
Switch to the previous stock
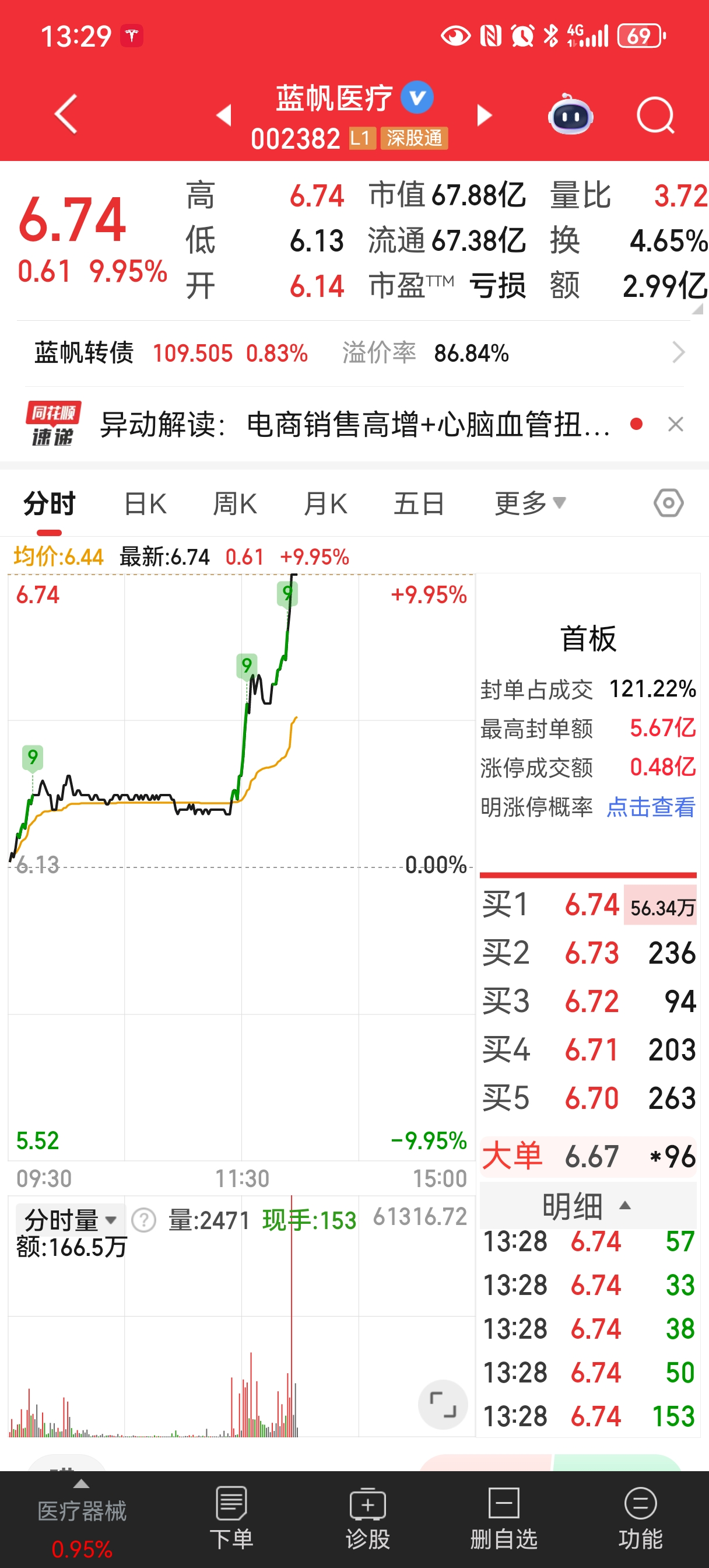[224, 115]
